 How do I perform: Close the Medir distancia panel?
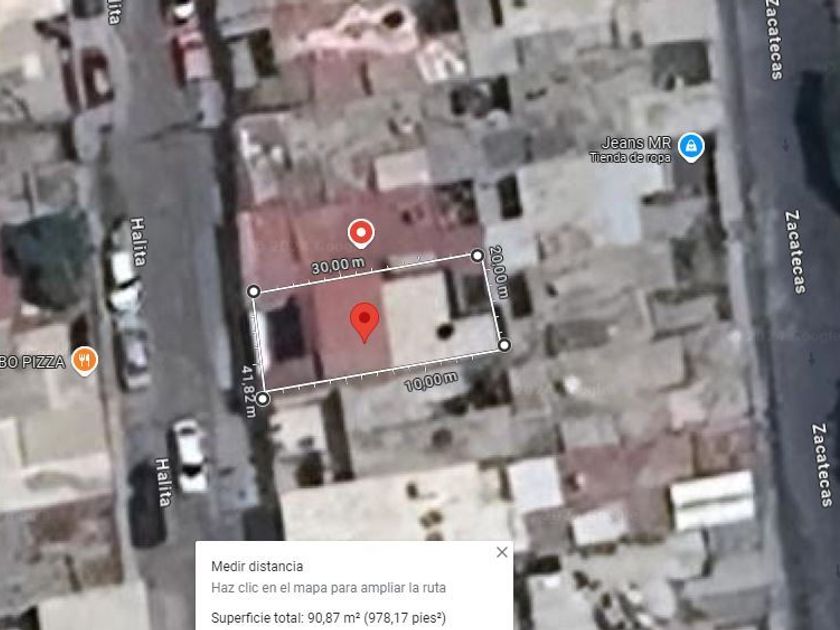tap(501, 552)
